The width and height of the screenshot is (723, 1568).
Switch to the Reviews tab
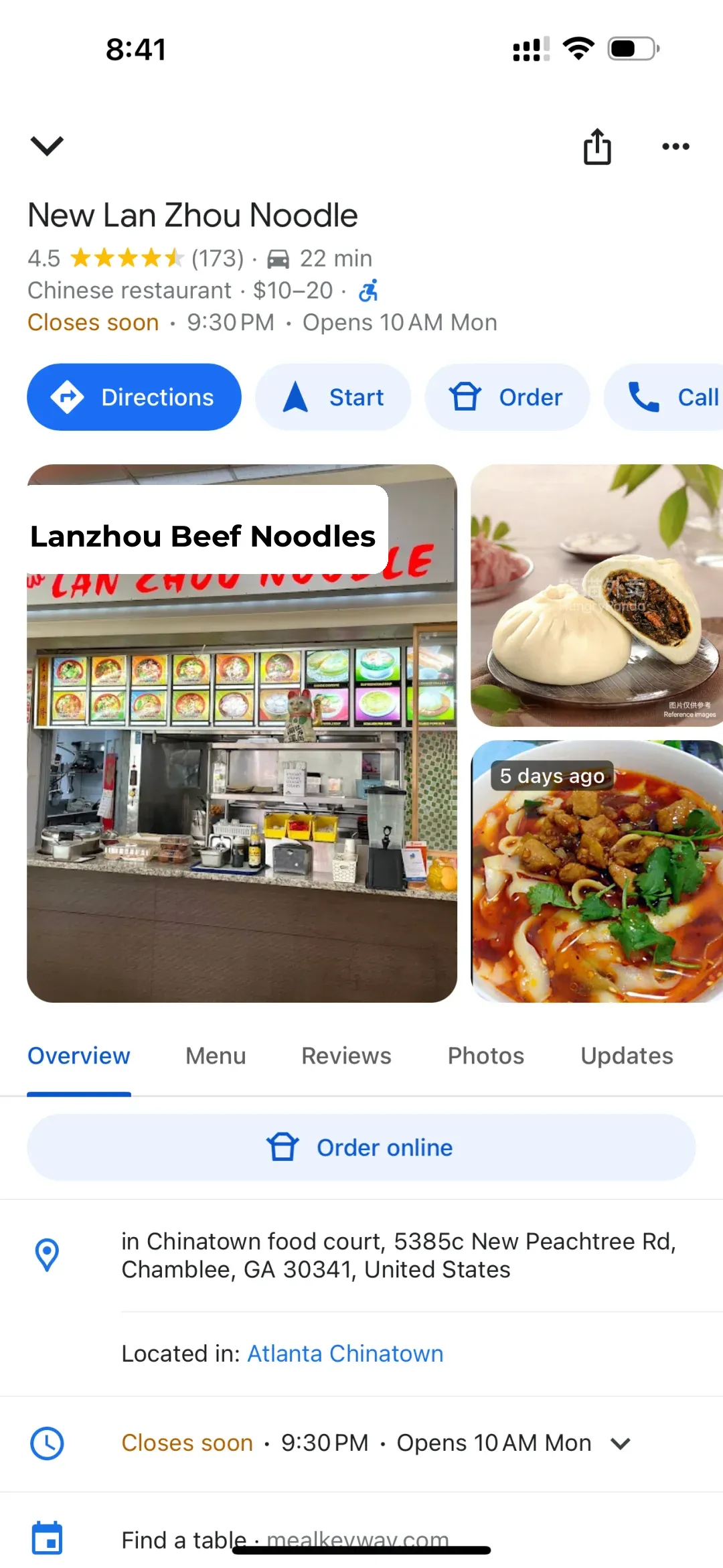[346, 1056]
